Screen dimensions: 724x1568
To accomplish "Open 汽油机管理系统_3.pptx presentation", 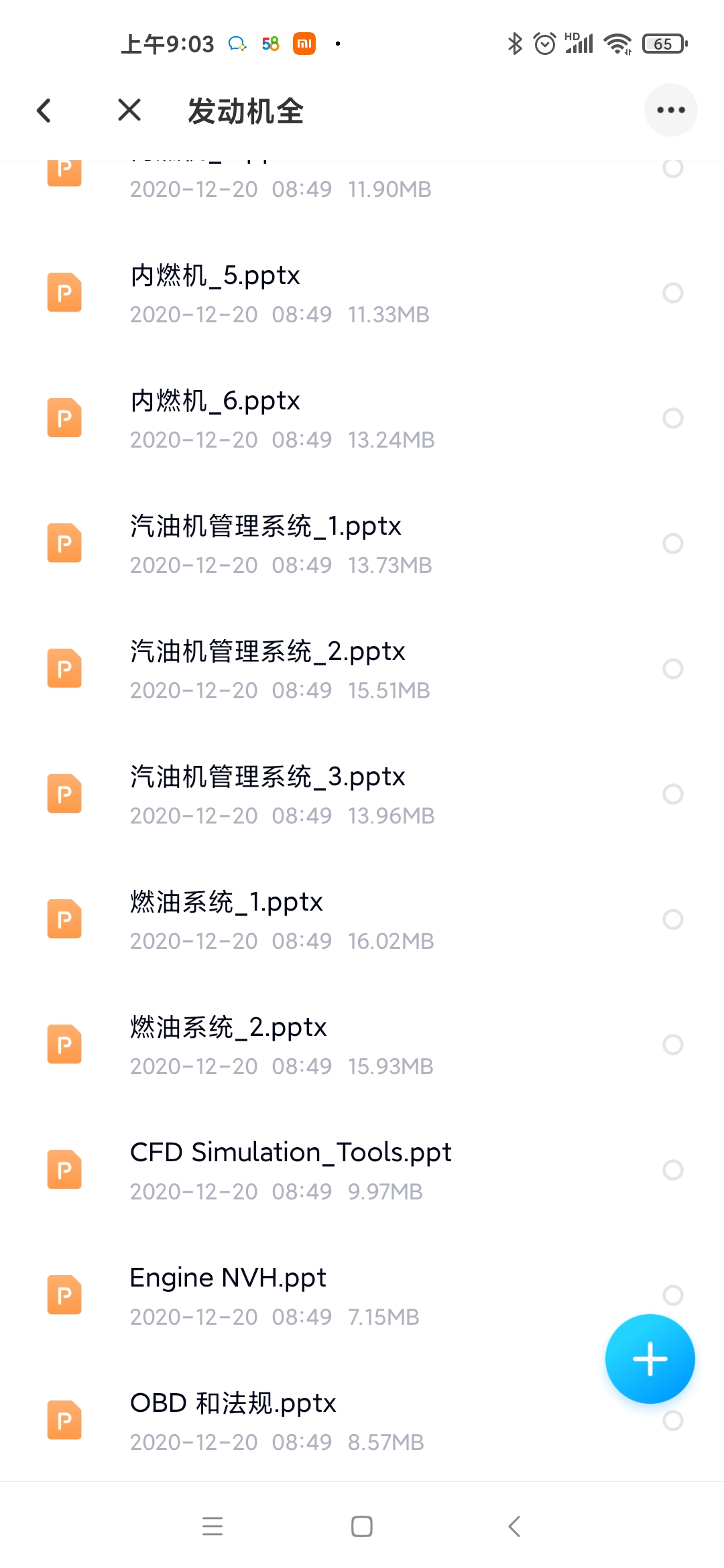I will tap(362, 794).
